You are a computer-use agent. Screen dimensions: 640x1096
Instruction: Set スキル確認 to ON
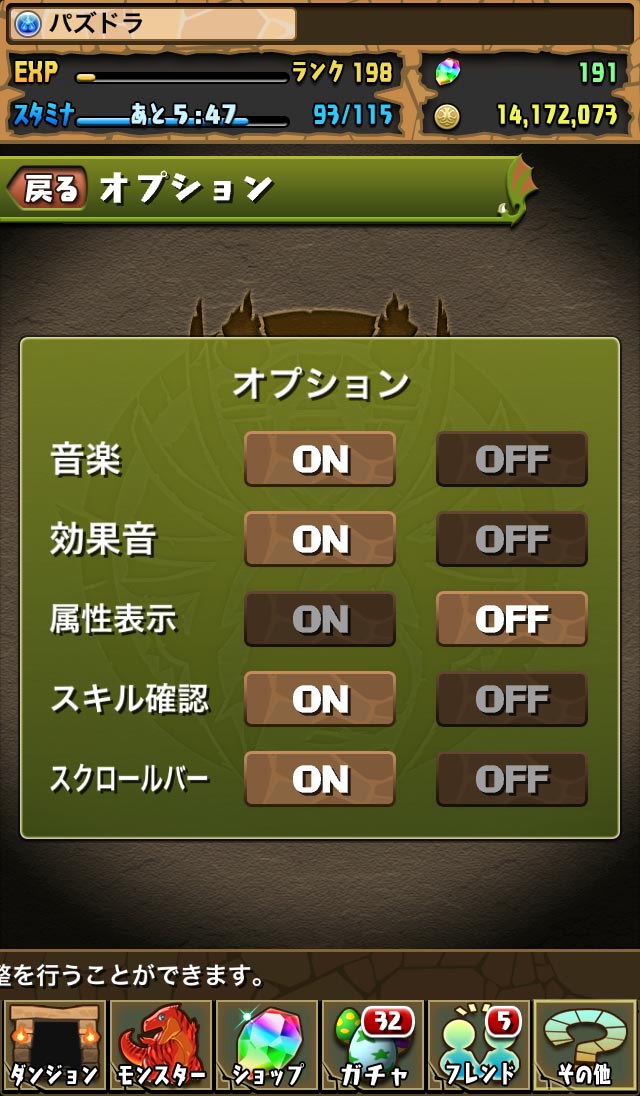pos(320,699)
